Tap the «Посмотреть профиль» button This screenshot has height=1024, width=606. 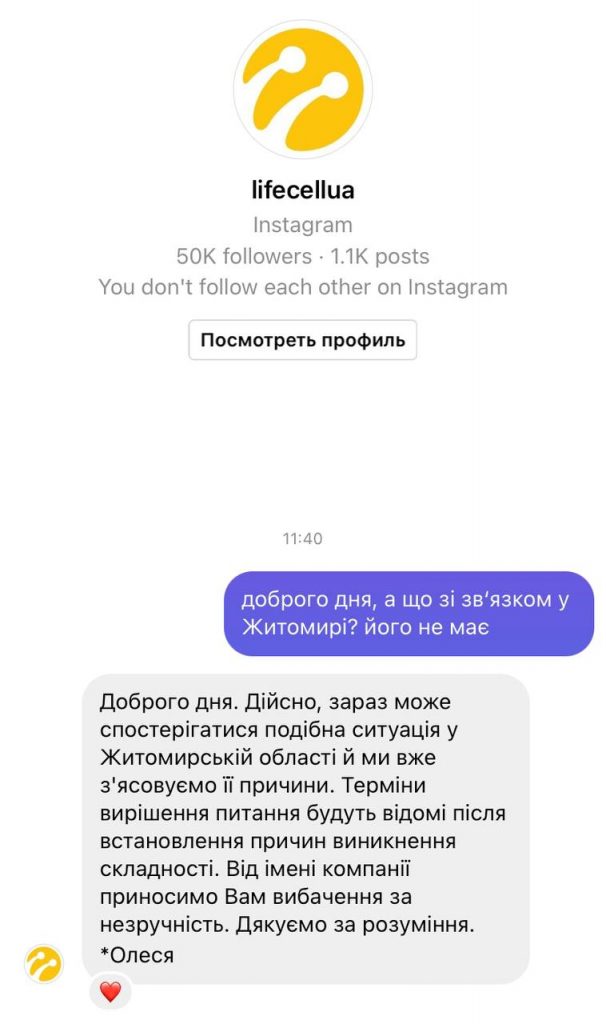tap(302, 340)
